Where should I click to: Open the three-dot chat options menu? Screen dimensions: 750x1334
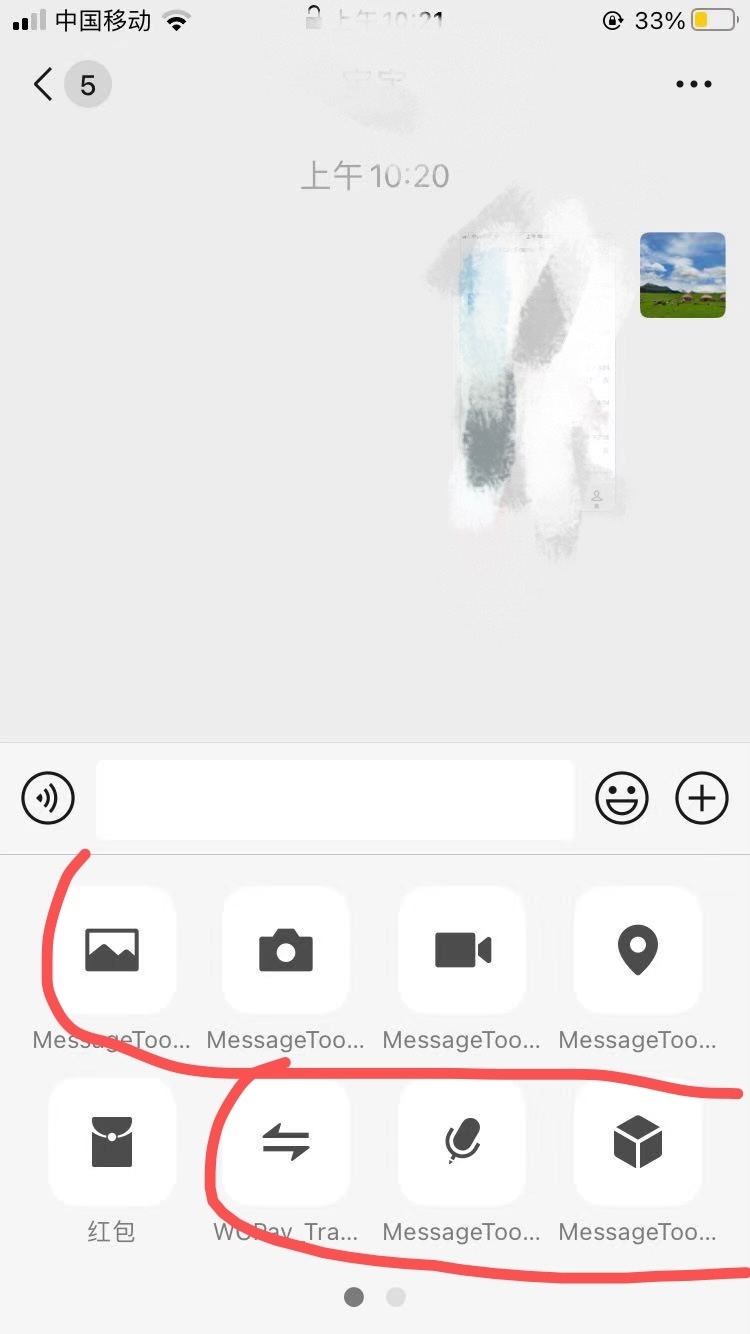[x=693, y=85]
